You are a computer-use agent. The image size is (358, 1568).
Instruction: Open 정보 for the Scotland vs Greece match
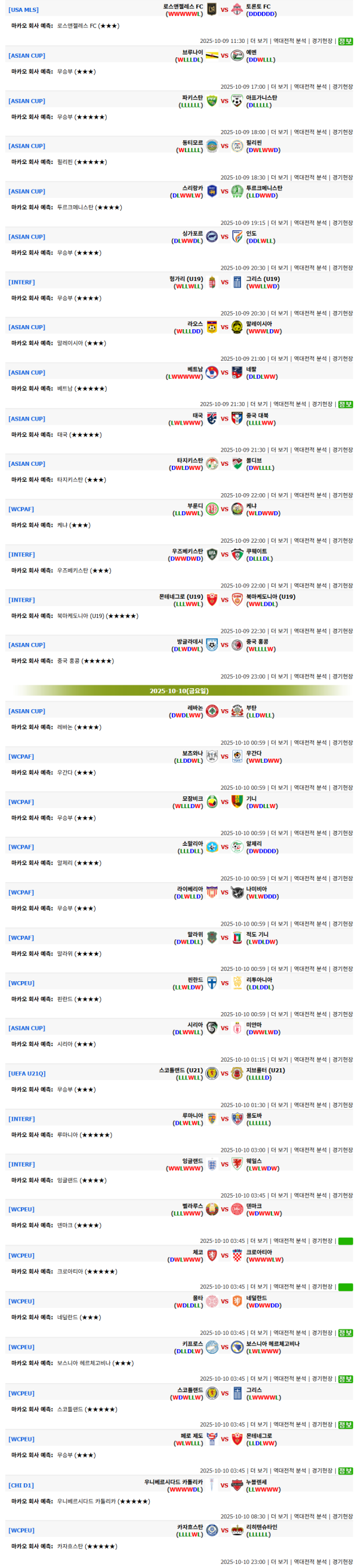point(345,1424)
